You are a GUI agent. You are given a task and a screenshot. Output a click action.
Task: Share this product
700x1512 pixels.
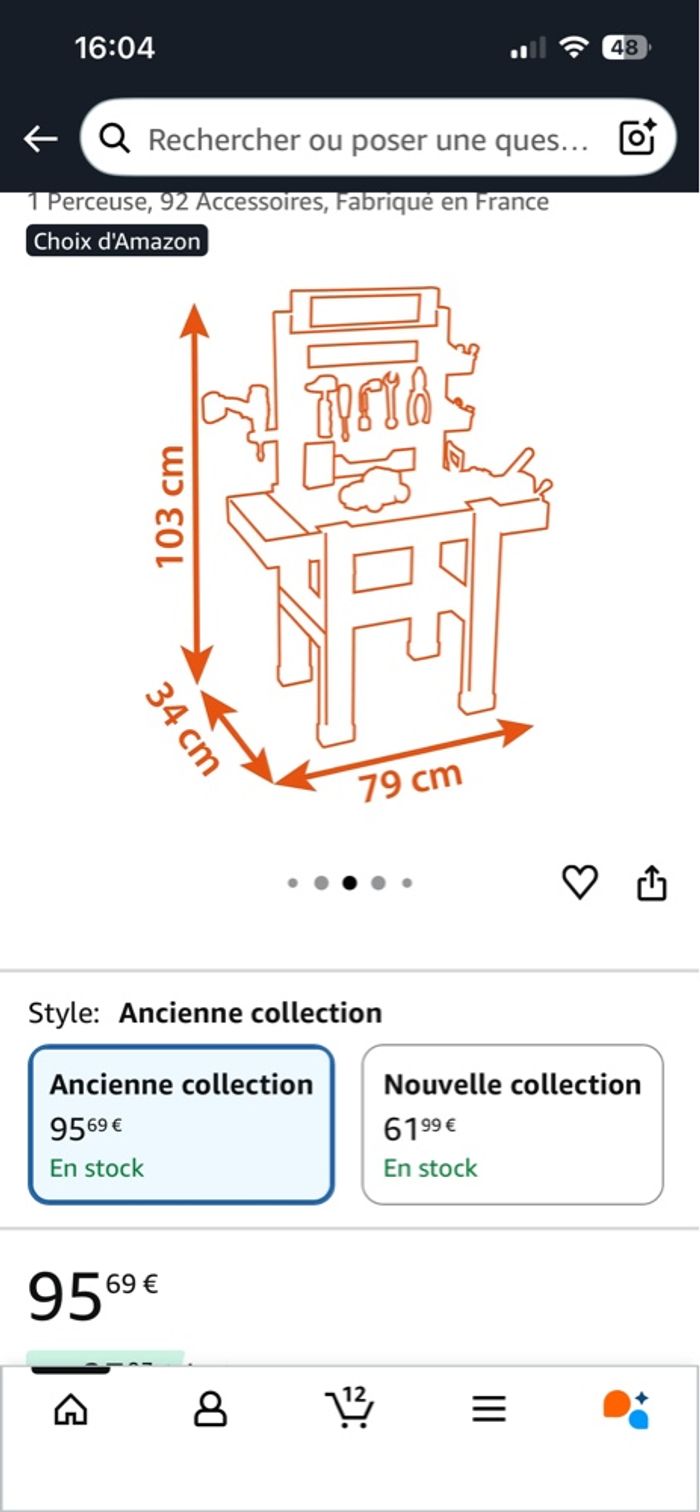[x=652, y=882]
